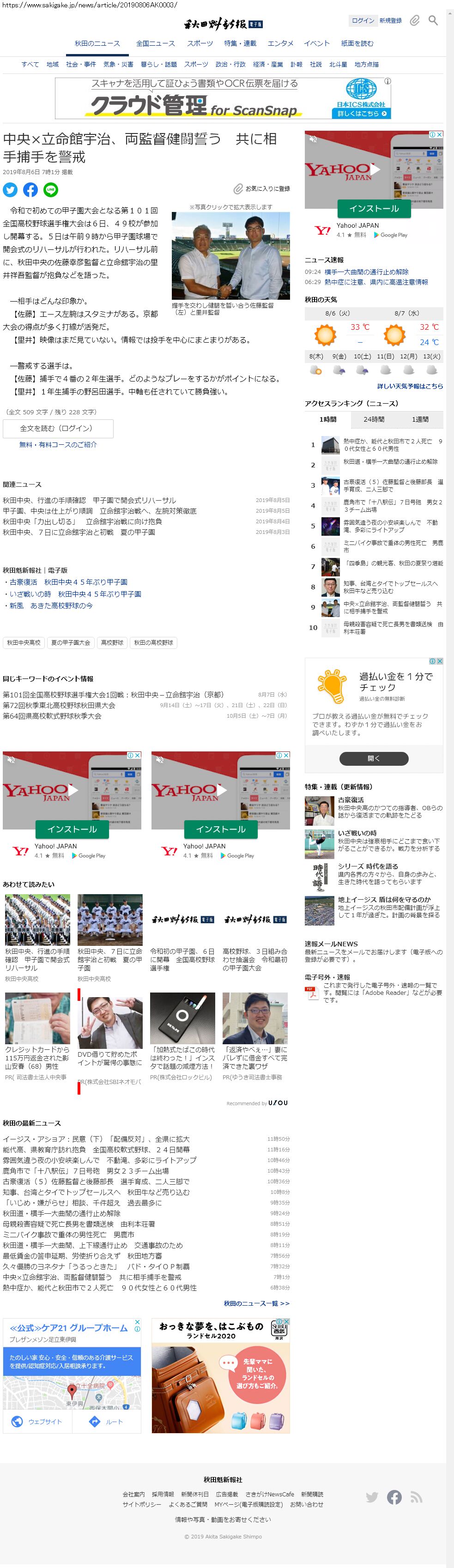
Task: Open the search magnifier icon
Action: click(x=433, y=21)
